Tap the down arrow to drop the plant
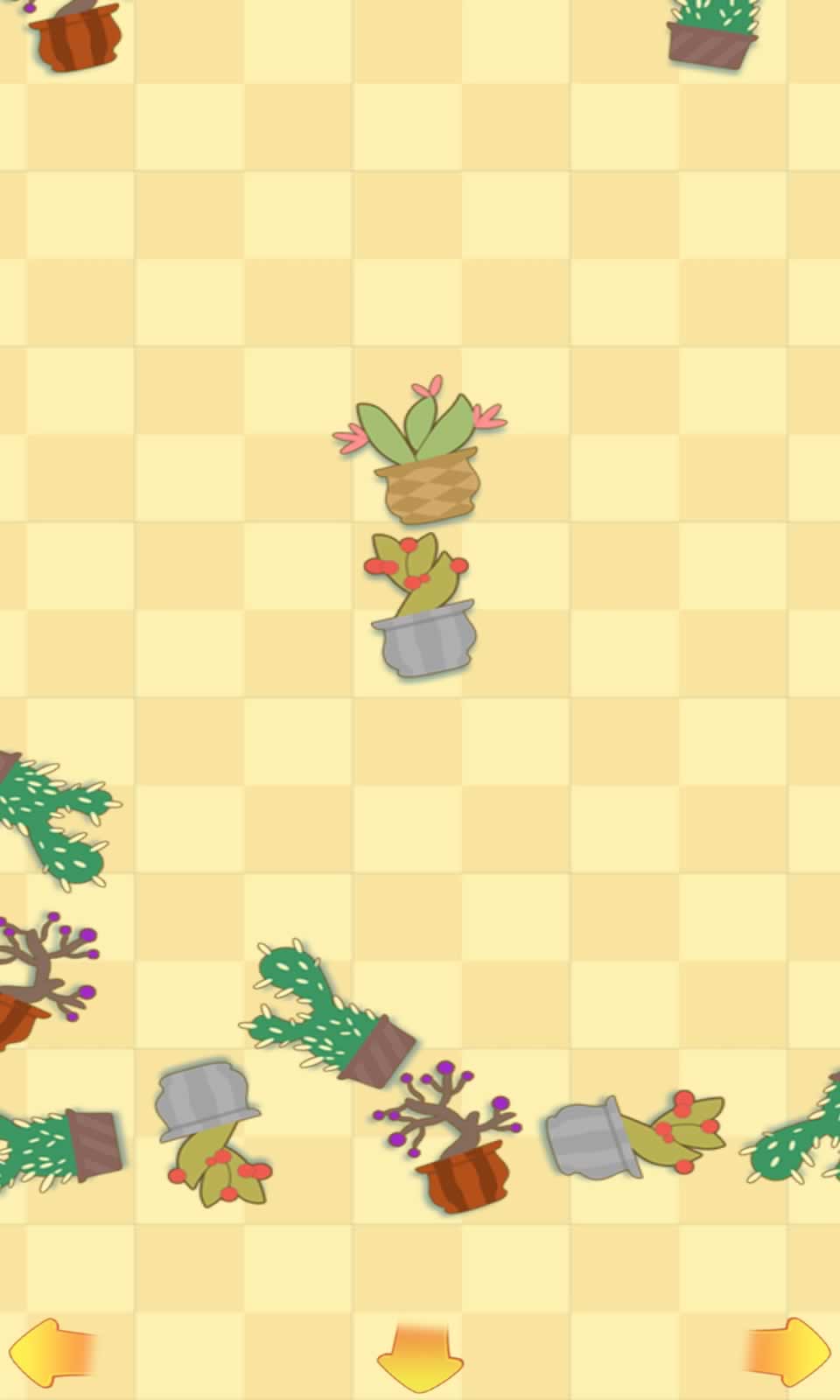The width and height of the screenshot is (840, 1400). [x=420, y=1358]
